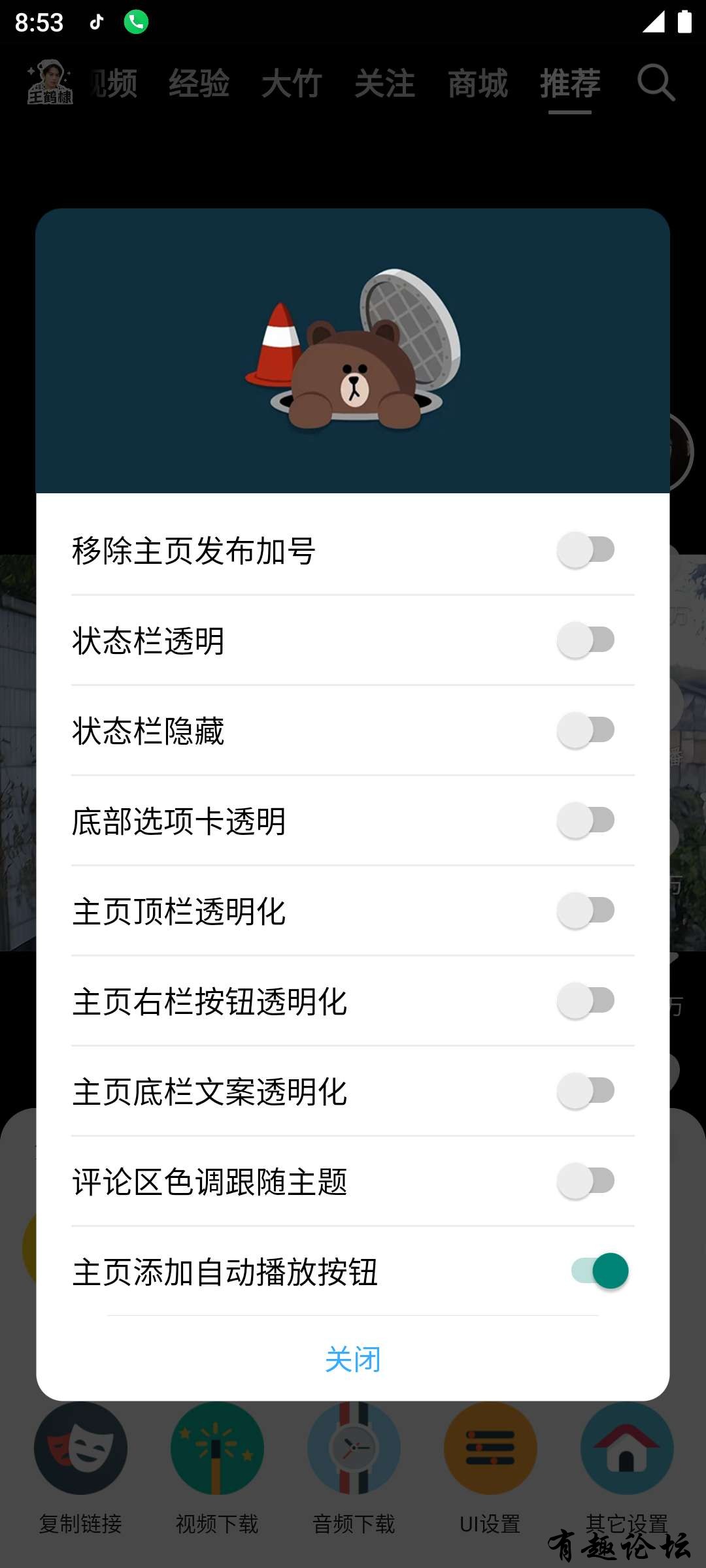Turn on 状态栏透明 toggle
The height and width of the screenshot is (1568, 706).
point(586,640)
